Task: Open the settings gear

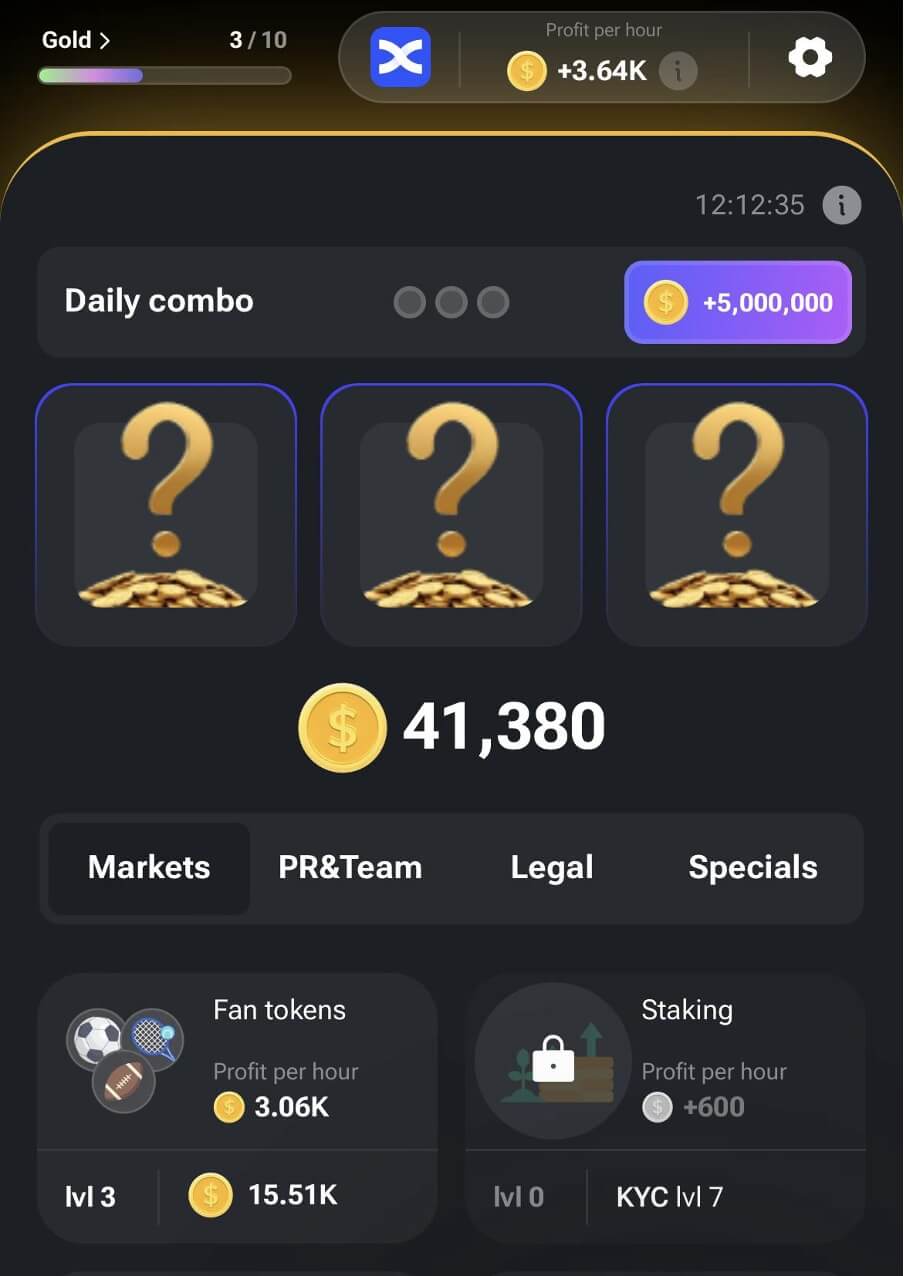Action: 809,58
